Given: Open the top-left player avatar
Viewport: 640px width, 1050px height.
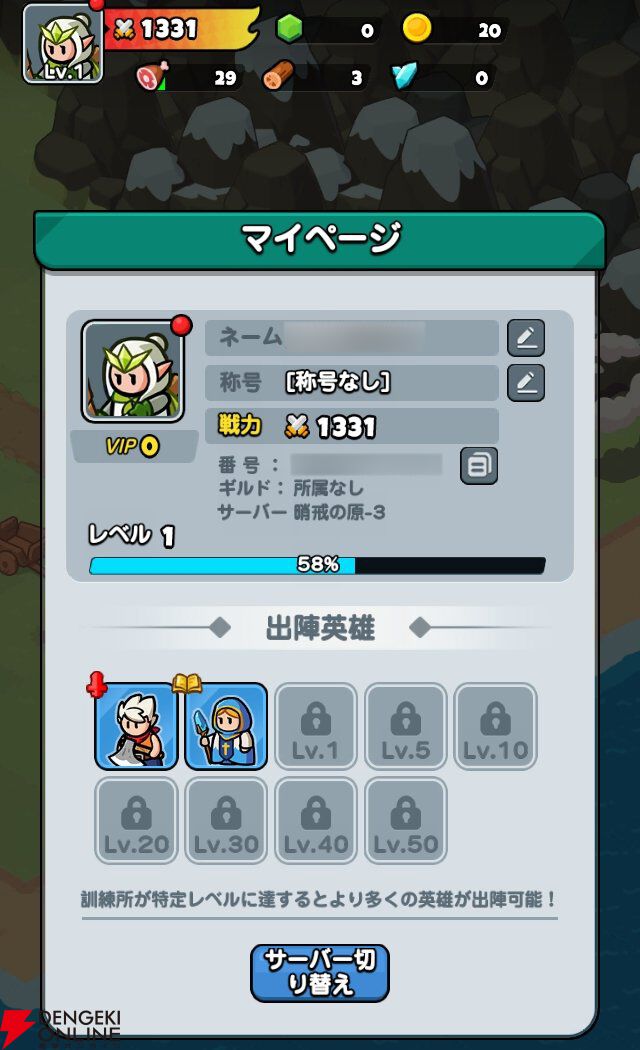Looking at the screenshot, I should coord(62,43).
